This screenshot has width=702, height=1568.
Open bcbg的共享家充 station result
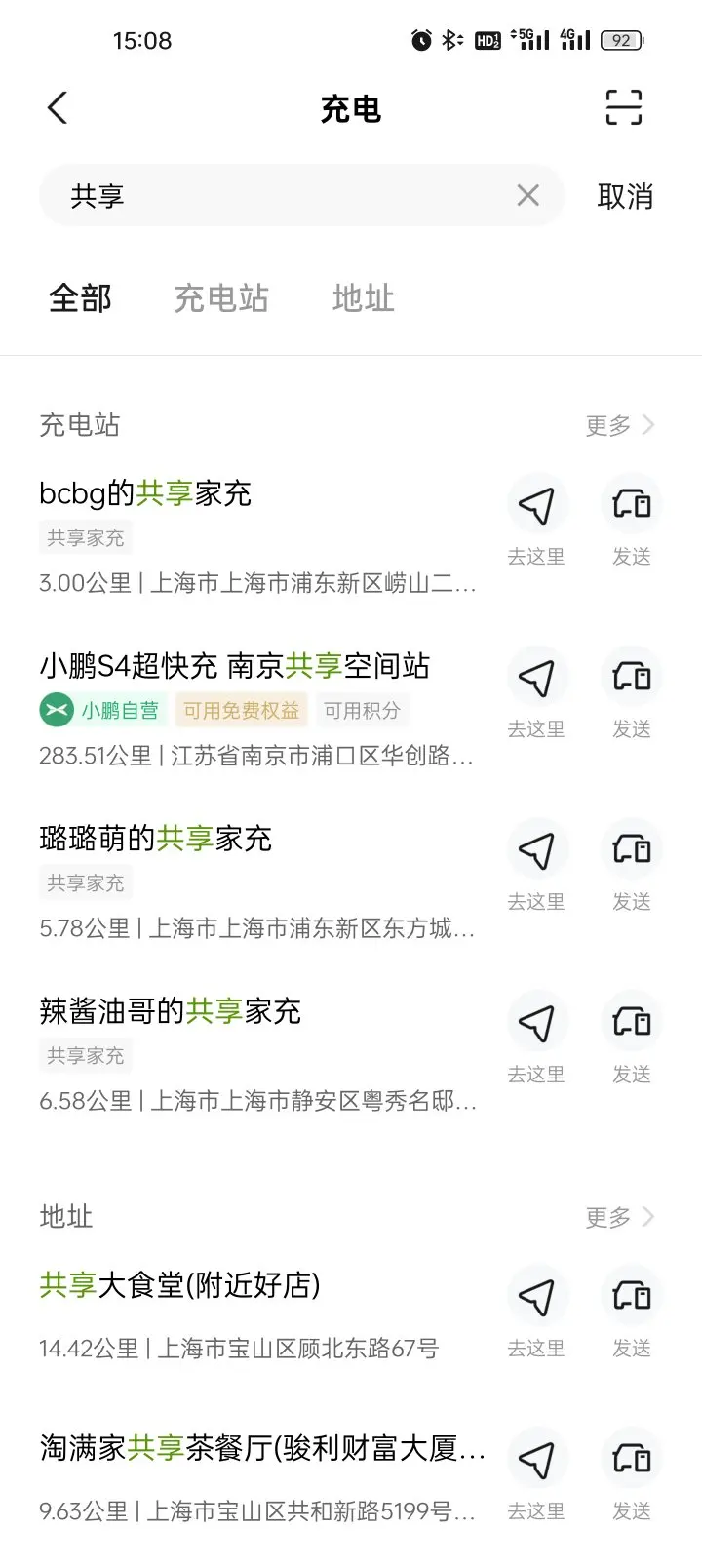click(258, 535)
